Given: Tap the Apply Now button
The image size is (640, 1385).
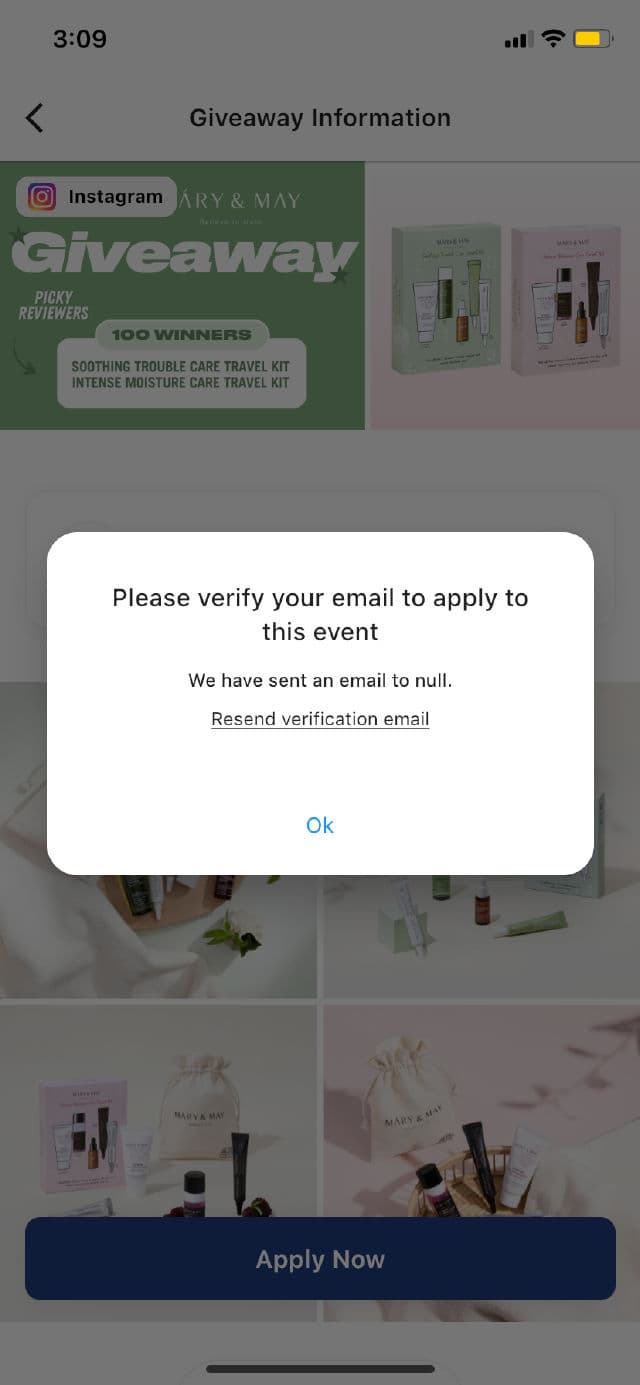Looking at the screenshot, I should coord(320,1259).
